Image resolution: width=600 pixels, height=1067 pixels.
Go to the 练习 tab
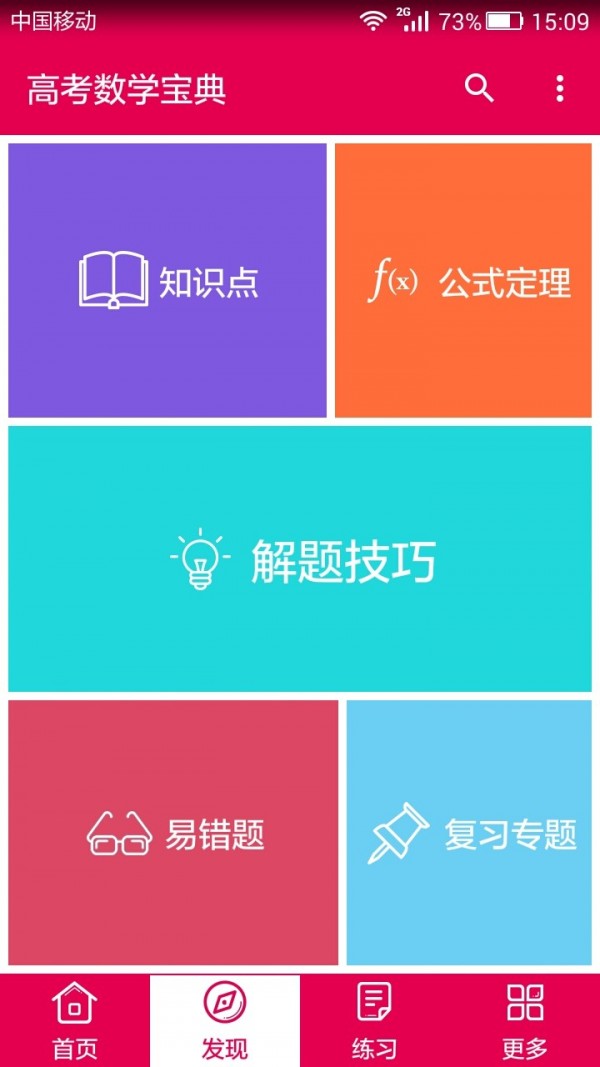375,1020
